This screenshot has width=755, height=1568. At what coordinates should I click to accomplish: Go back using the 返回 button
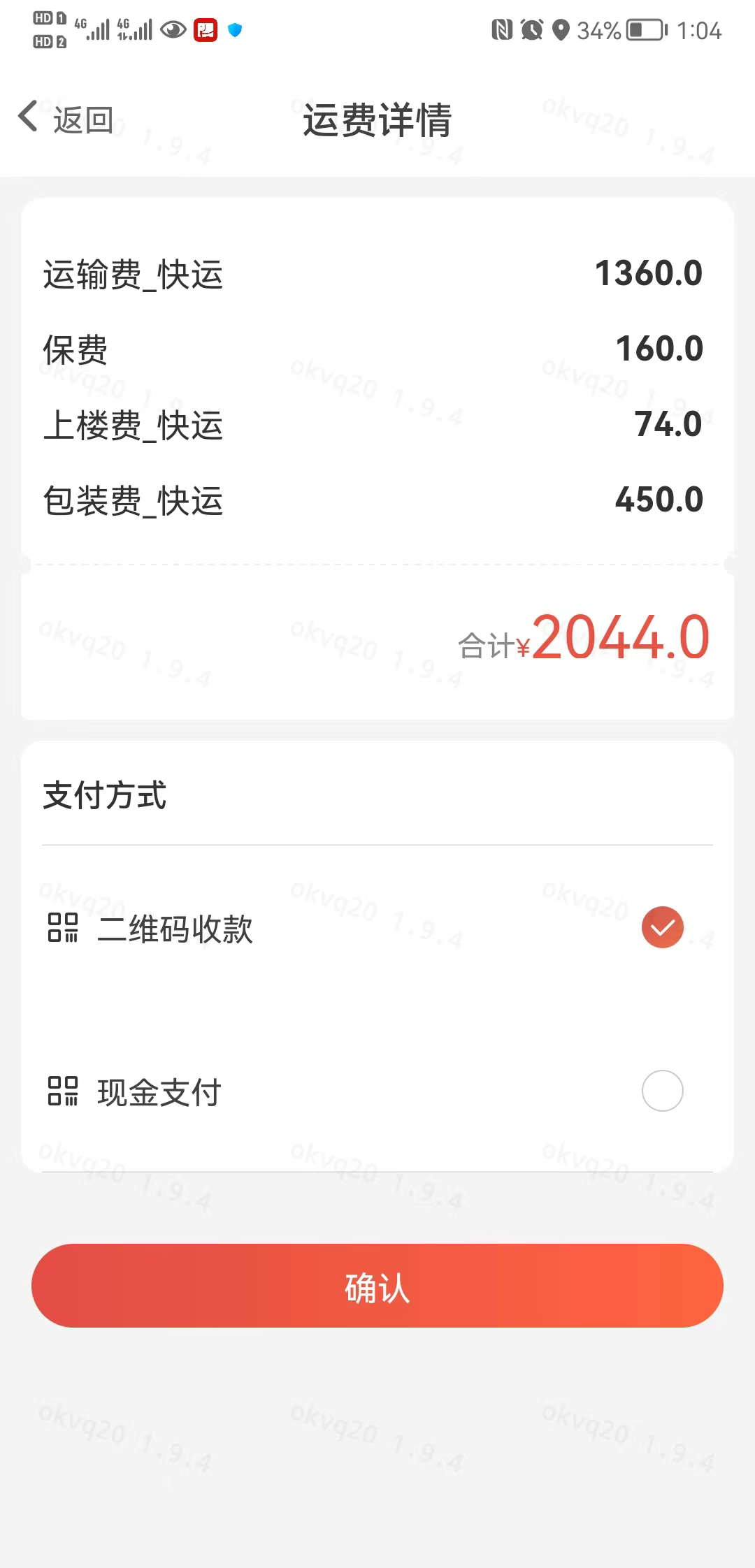(x=66, y=119)
